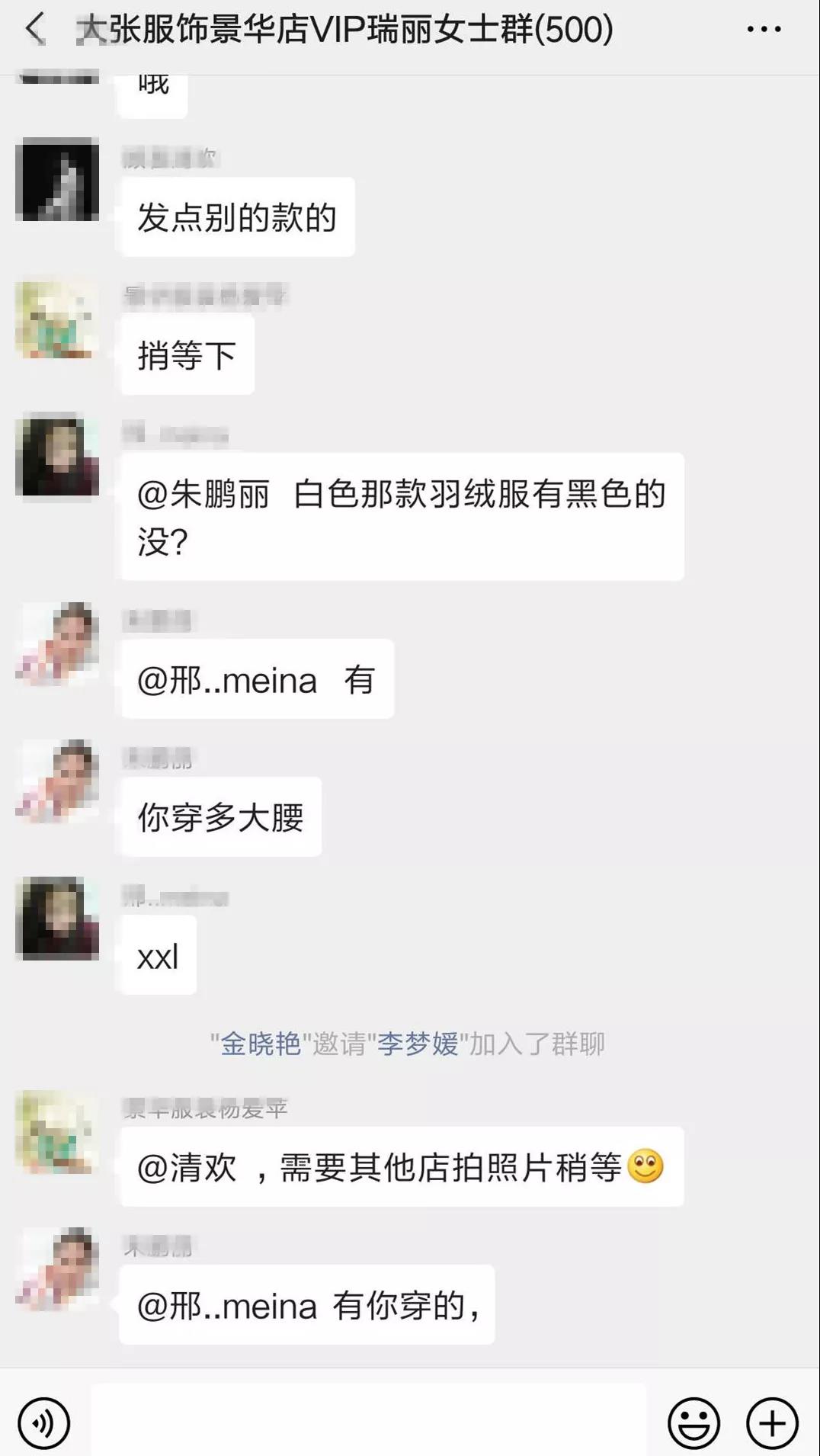Switch to voice message input
Viewport: 820px width, 1456px height.
tap(43, 1422)
